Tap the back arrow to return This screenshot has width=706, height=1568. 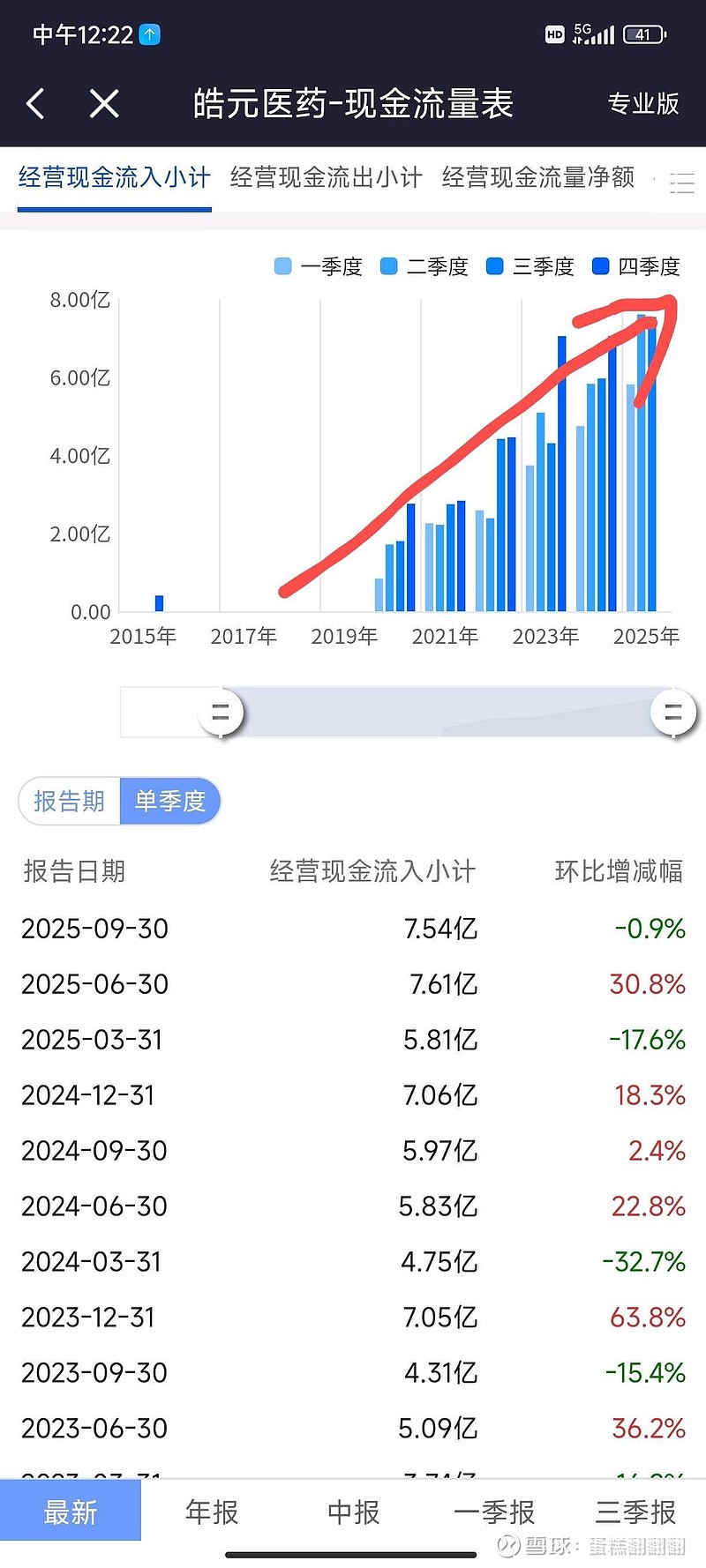(35, 103)
